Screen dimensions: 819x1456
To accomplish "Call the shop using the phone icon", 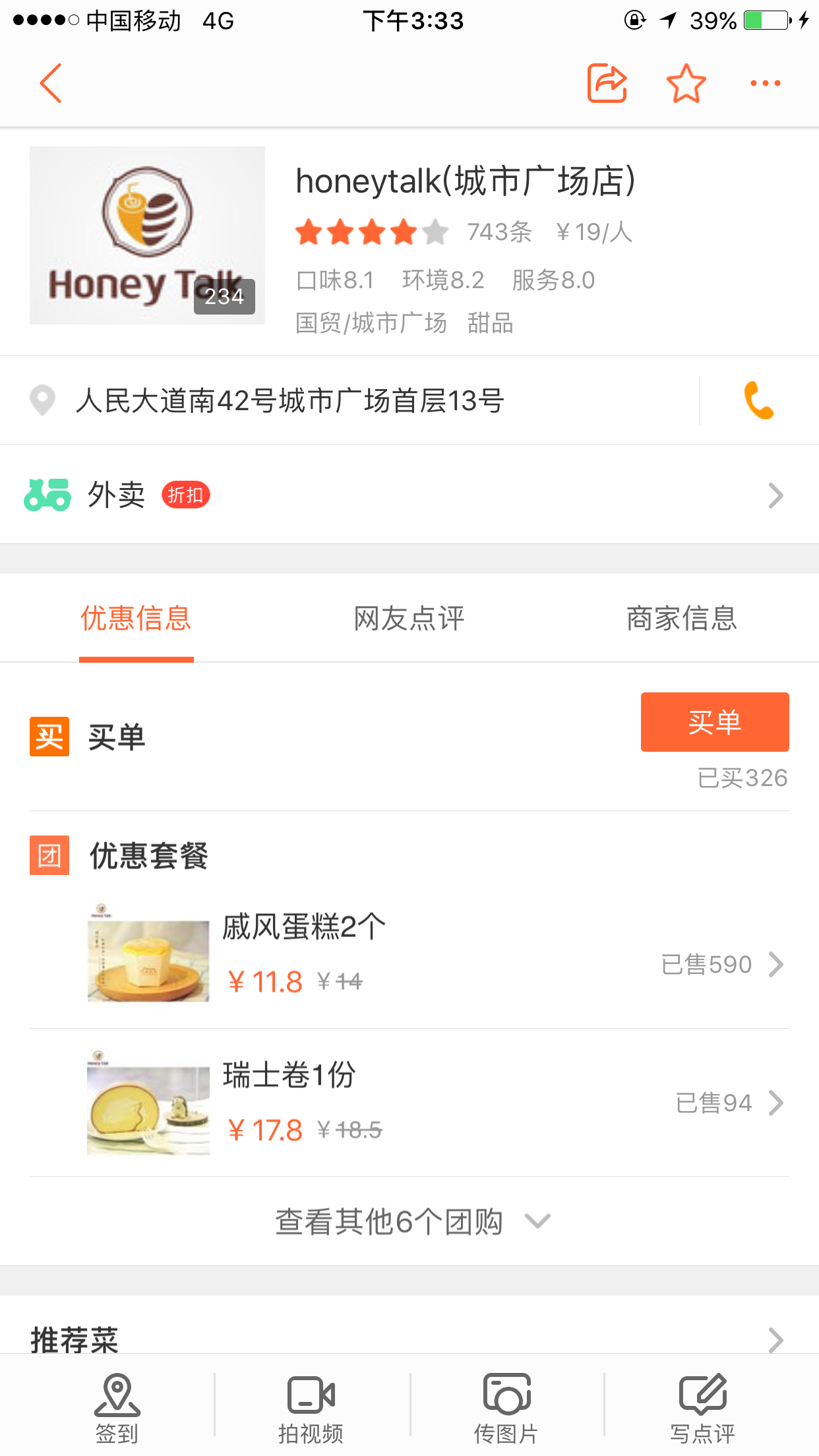I will point(758,401).
